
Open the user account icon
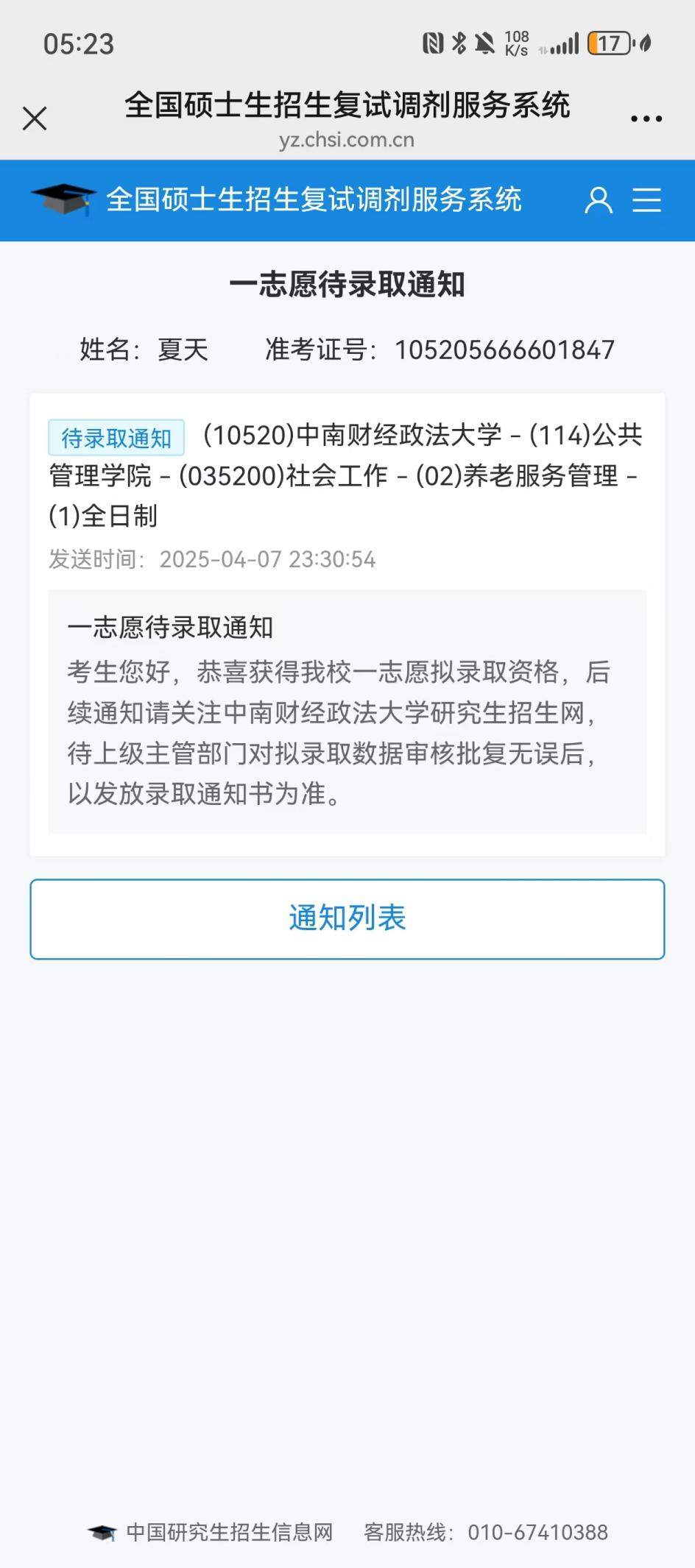(599, 200)
